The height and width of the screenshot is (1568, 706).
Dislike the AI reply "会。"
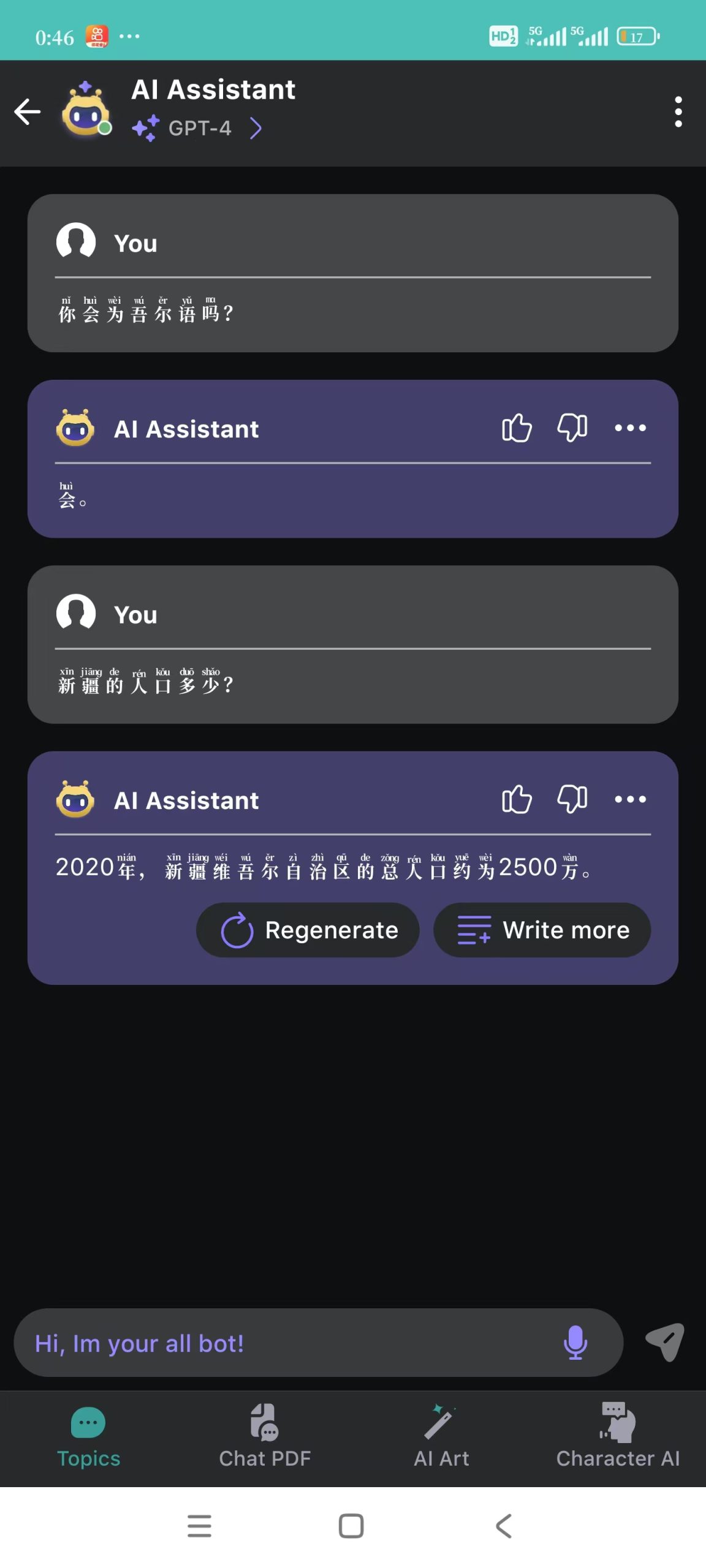pos(572,428)
